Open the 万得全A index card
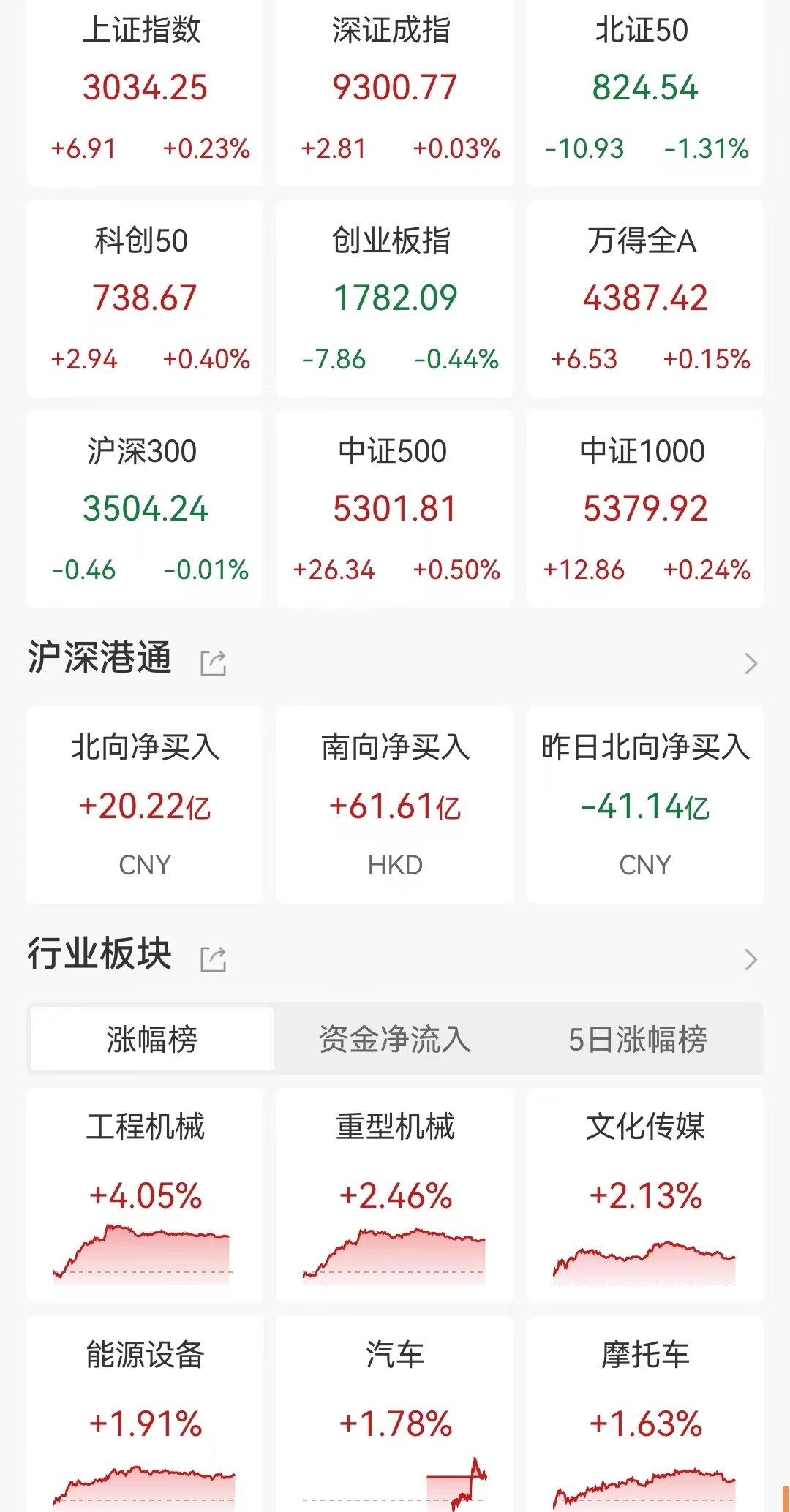790x1512 pixels. [645, 299]
